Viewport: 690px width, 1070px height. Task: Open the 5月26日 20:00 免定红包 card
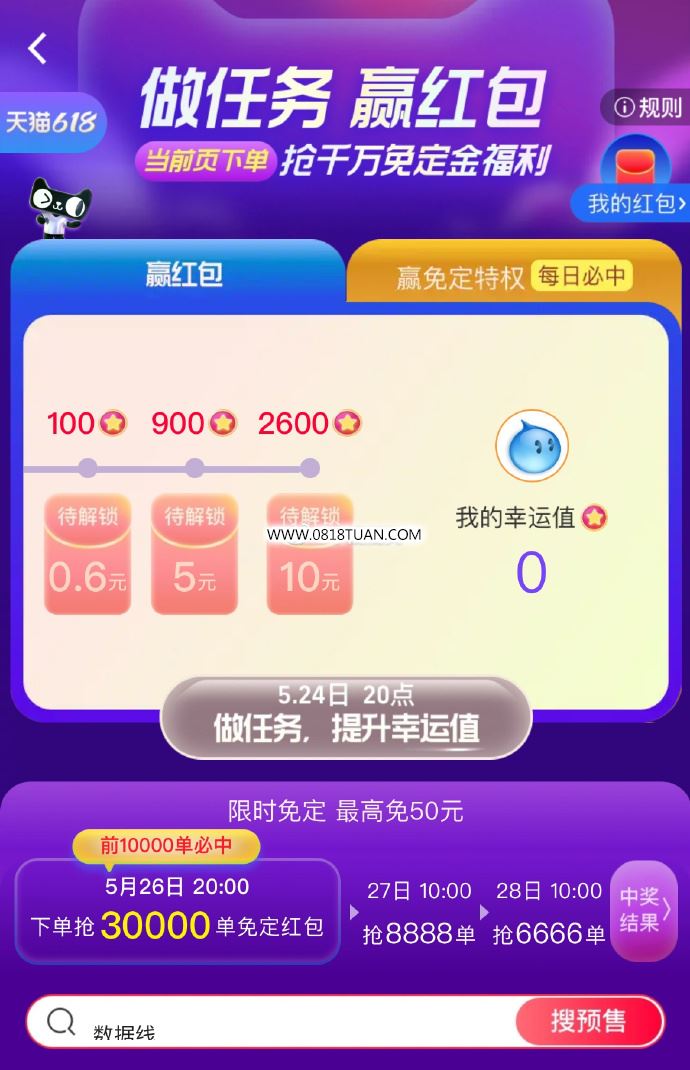[178, 912]
